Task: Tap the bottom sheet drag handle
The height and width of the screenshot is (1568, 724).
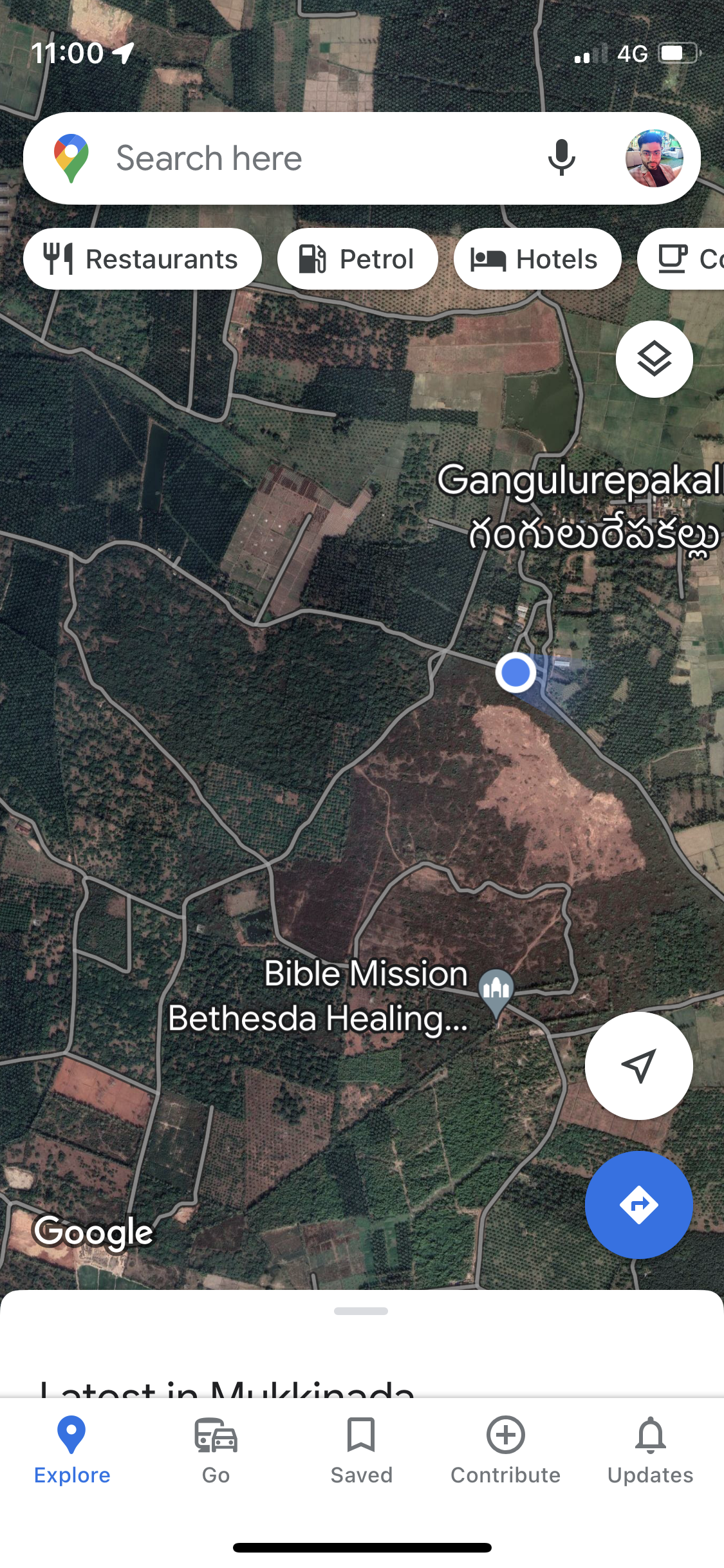Action: click(361, 1311)
